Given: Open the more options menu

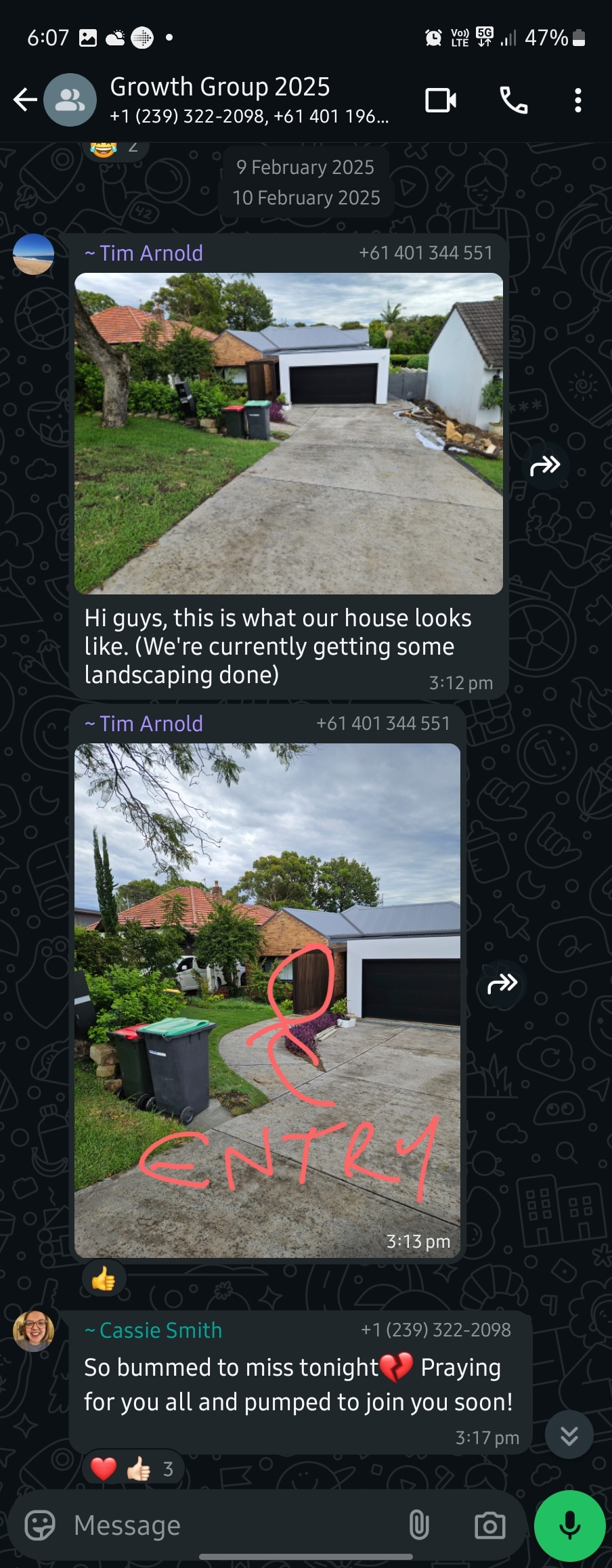Looking at the screenshot, I should point(577,100).
